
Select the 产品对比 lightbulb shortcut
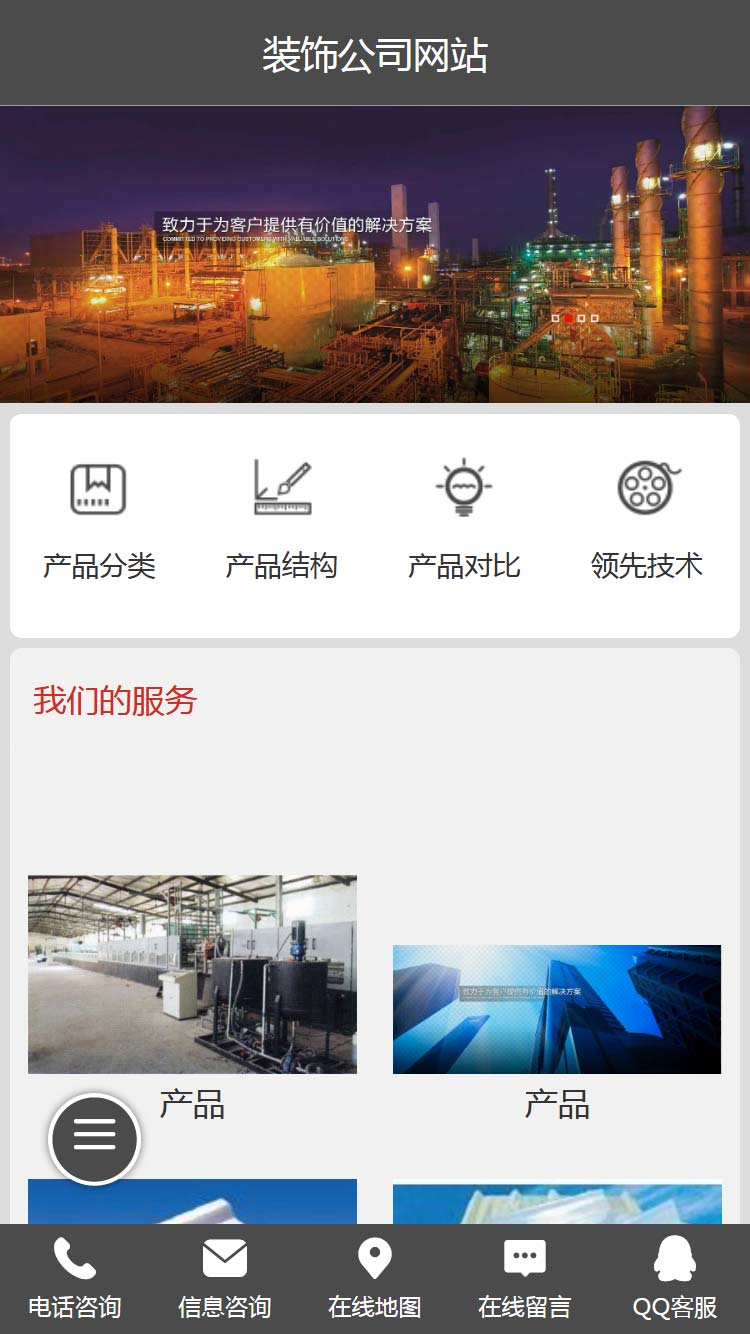(464, 521)
